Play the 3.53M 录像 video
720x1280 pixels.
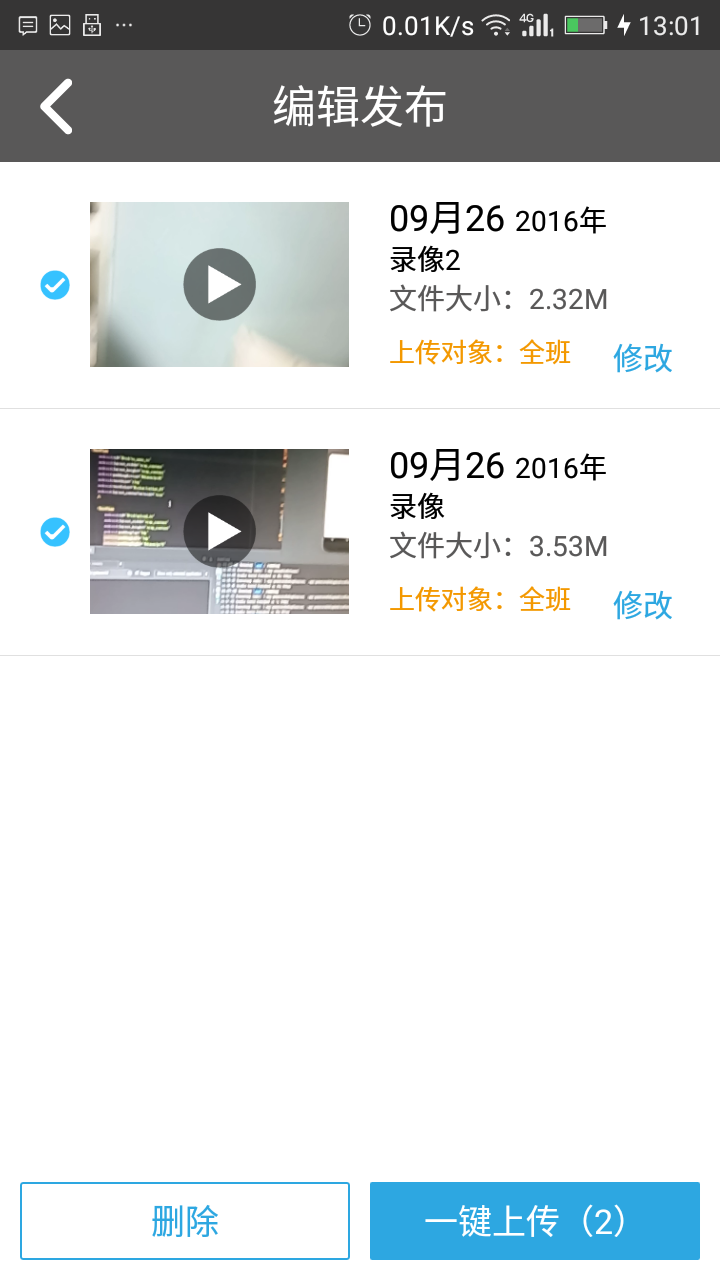click(220, 531)
